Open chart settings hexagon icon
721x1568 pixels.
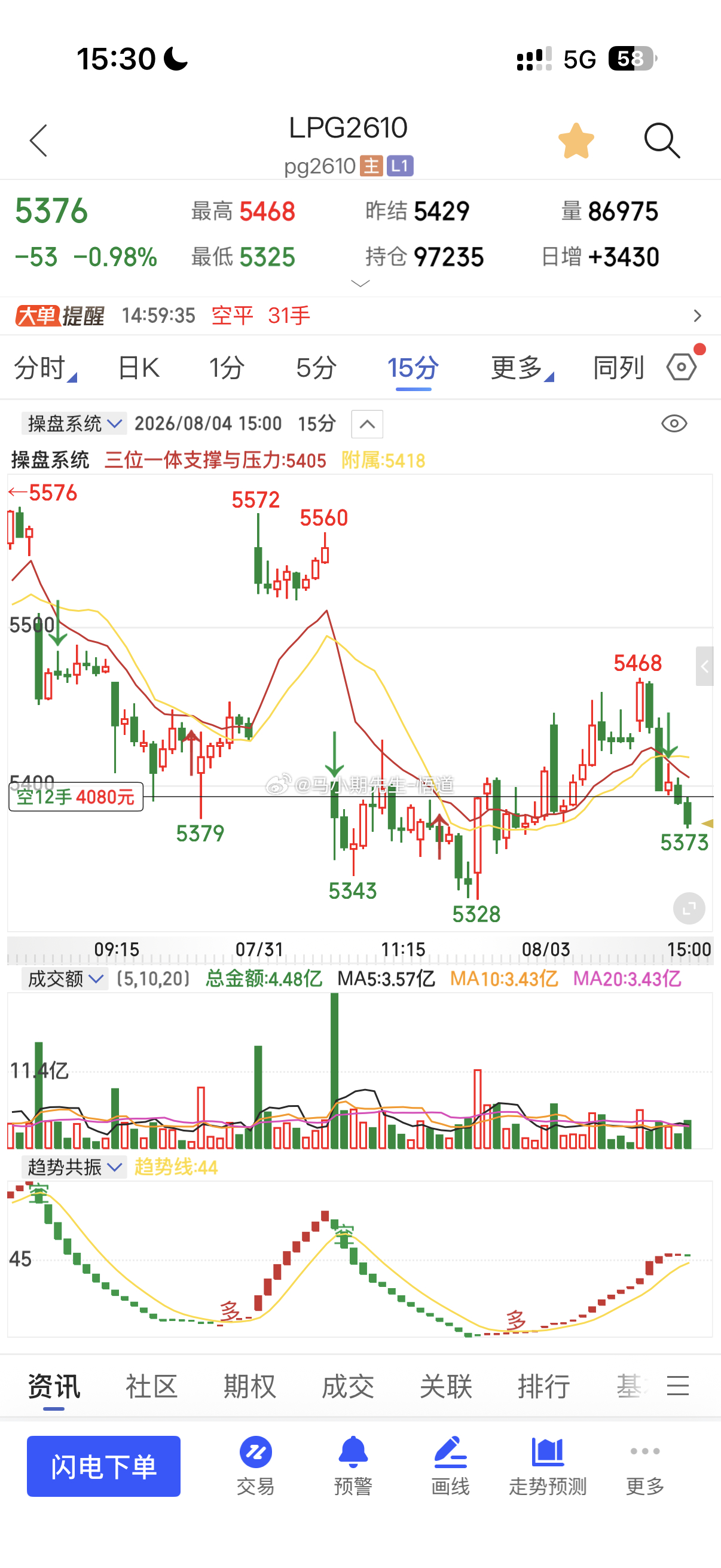pyautogui.click(x=682, y=367)
